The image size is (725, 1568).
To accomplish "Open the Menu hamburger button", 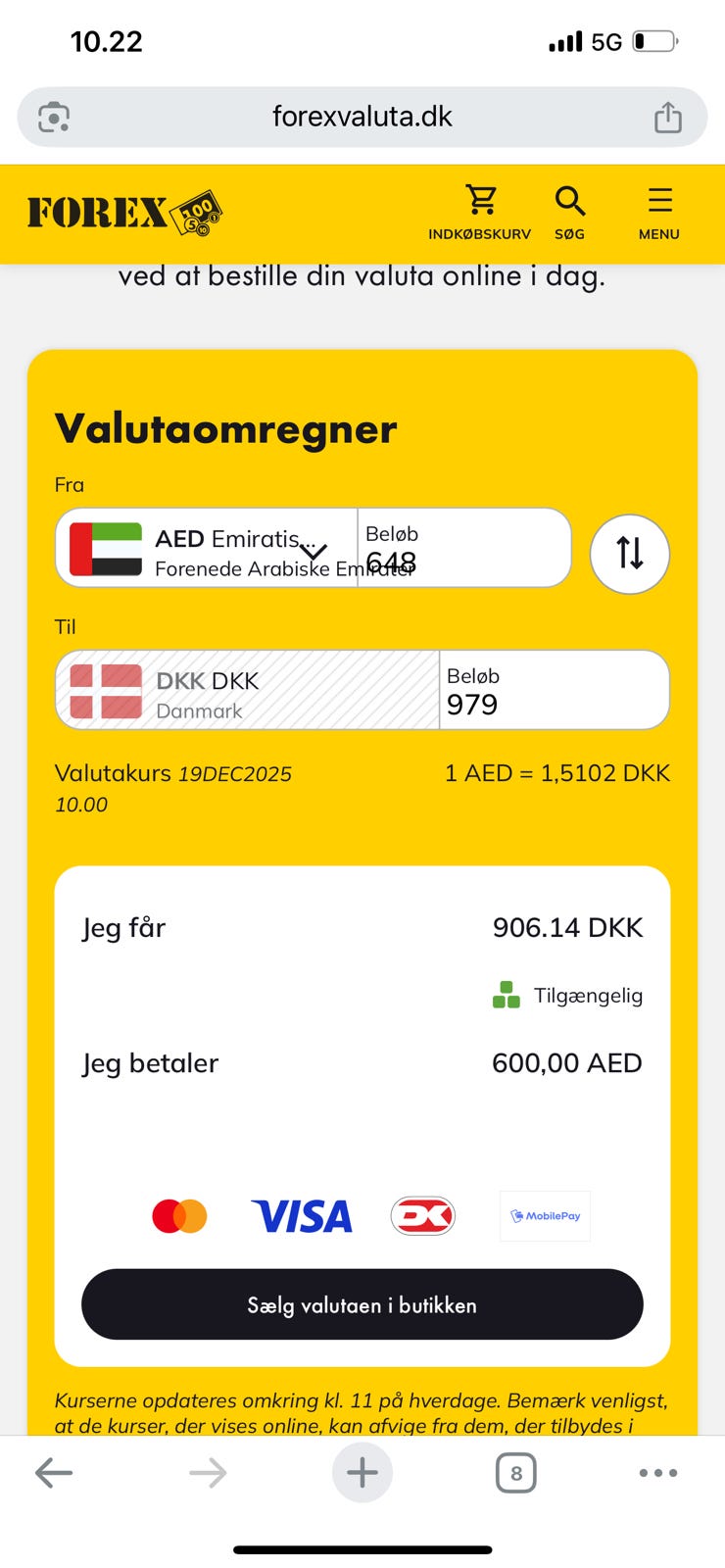I will 659,213.
